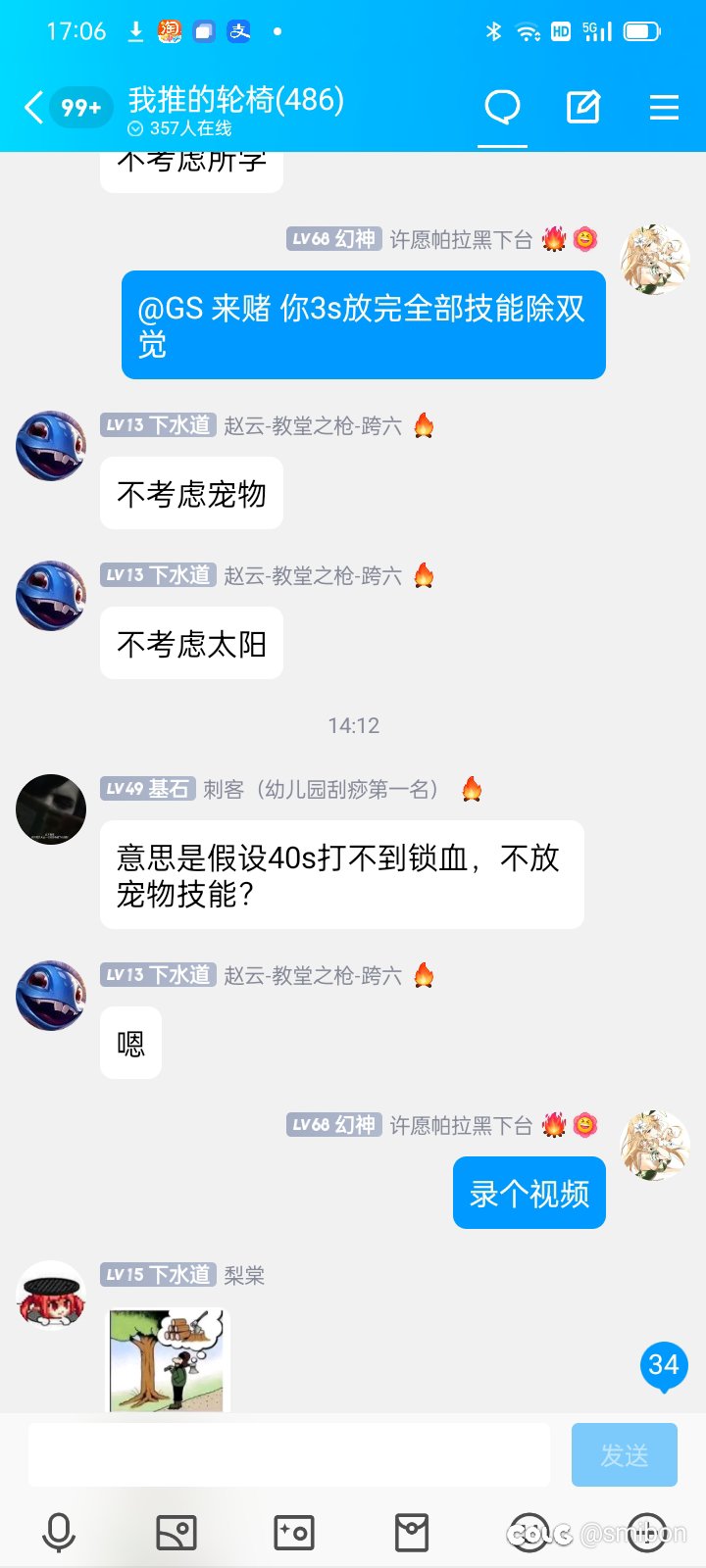The height and width of the screenshot is (1568, 706).
Task: Jump to 34 unread messages bubble
Action: 664,1366
